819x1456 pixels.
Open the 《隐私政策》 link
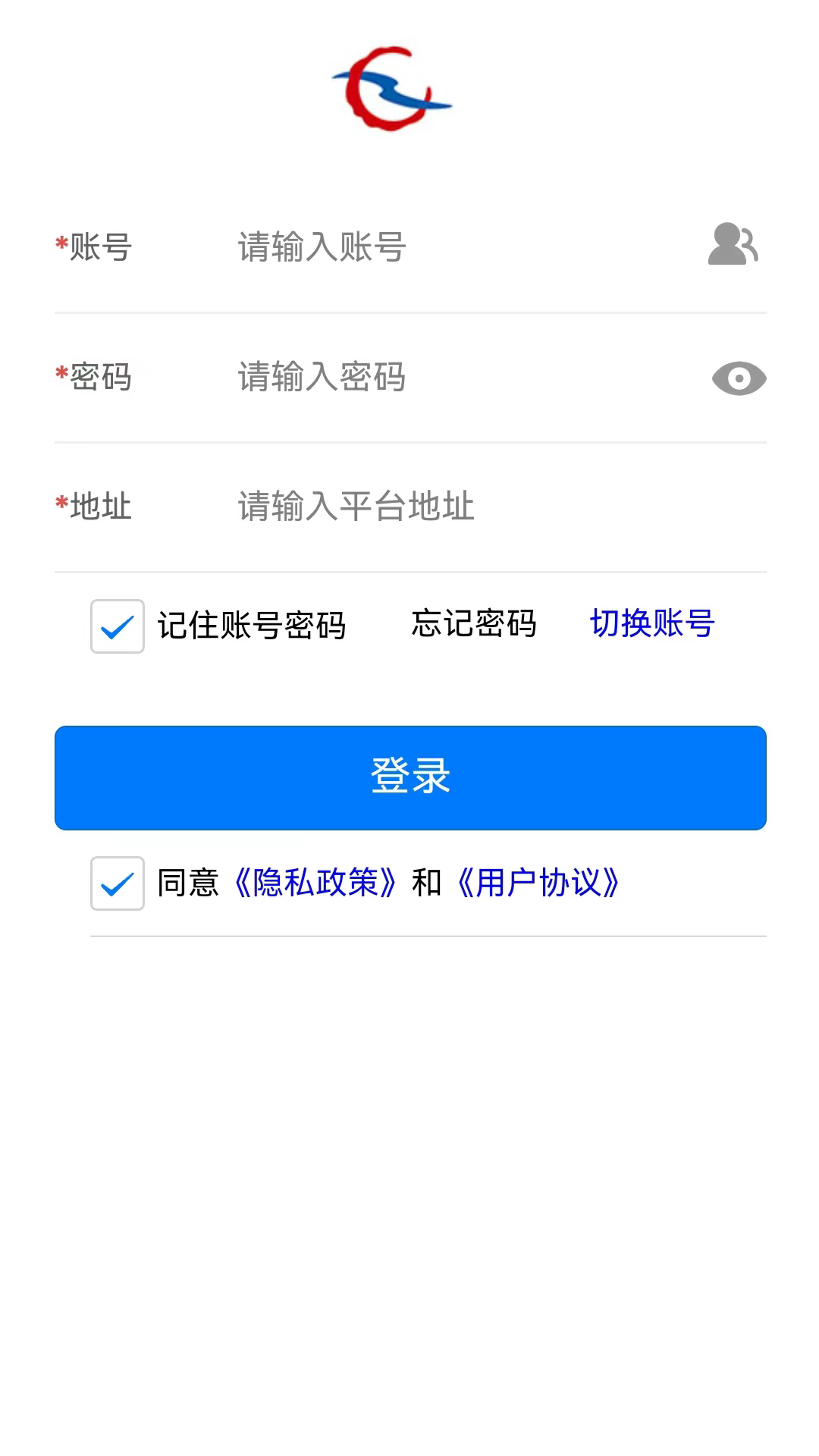315,883
